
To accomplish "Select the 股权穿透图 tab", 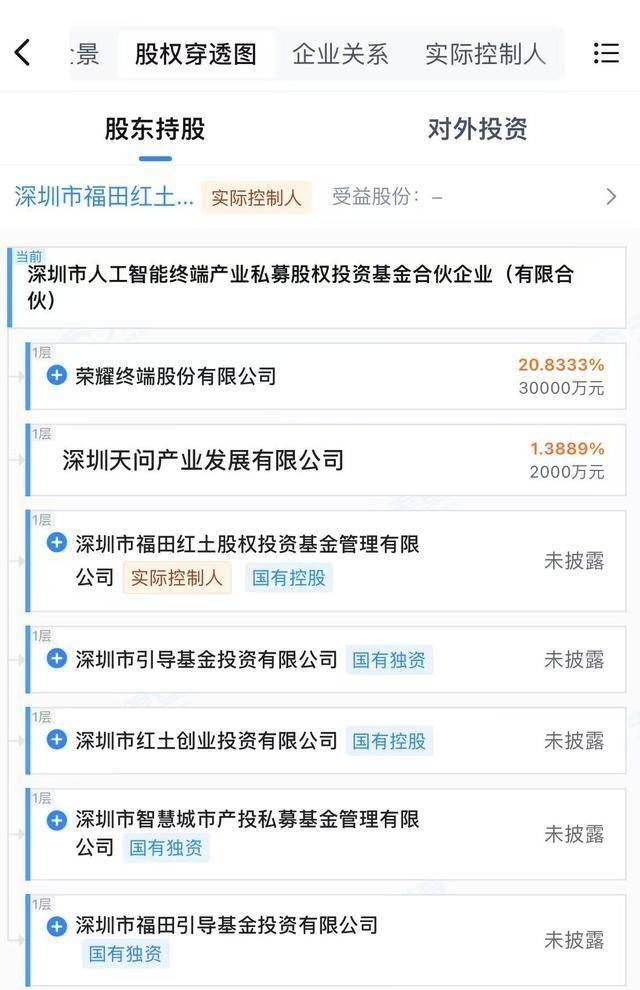I will click(x=196, y=54).
